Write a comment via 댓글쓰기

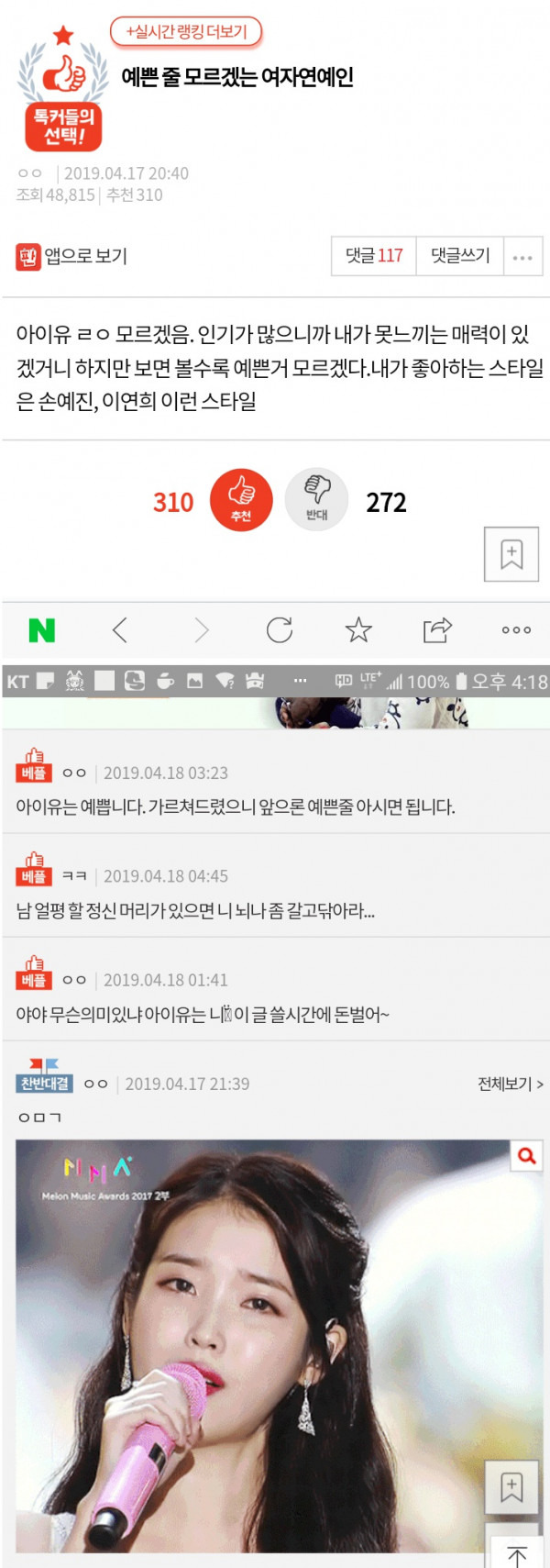(x=460, y=256)
